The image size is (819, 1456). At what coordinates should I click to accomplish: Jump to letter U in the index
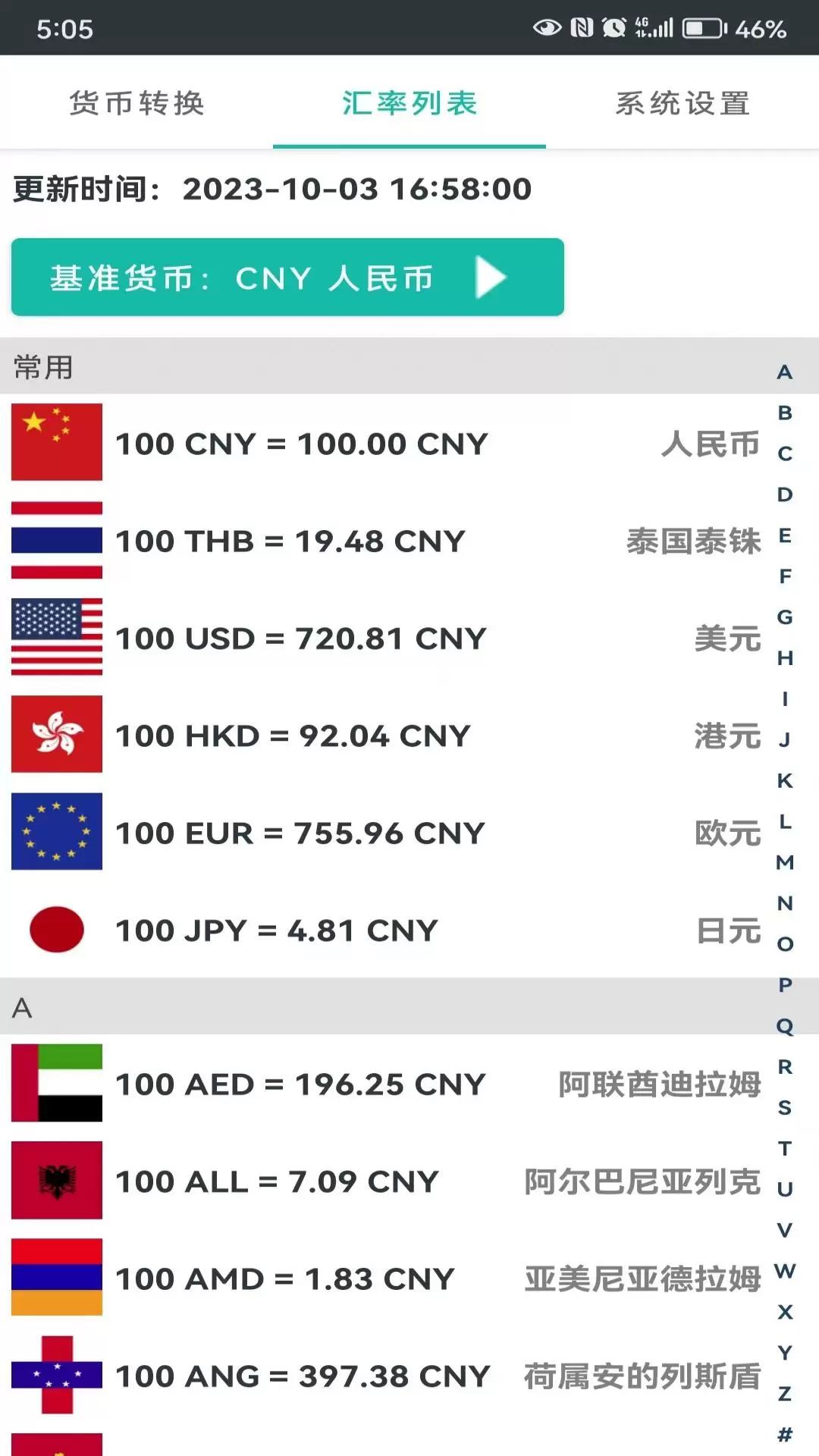[785, 1189]
